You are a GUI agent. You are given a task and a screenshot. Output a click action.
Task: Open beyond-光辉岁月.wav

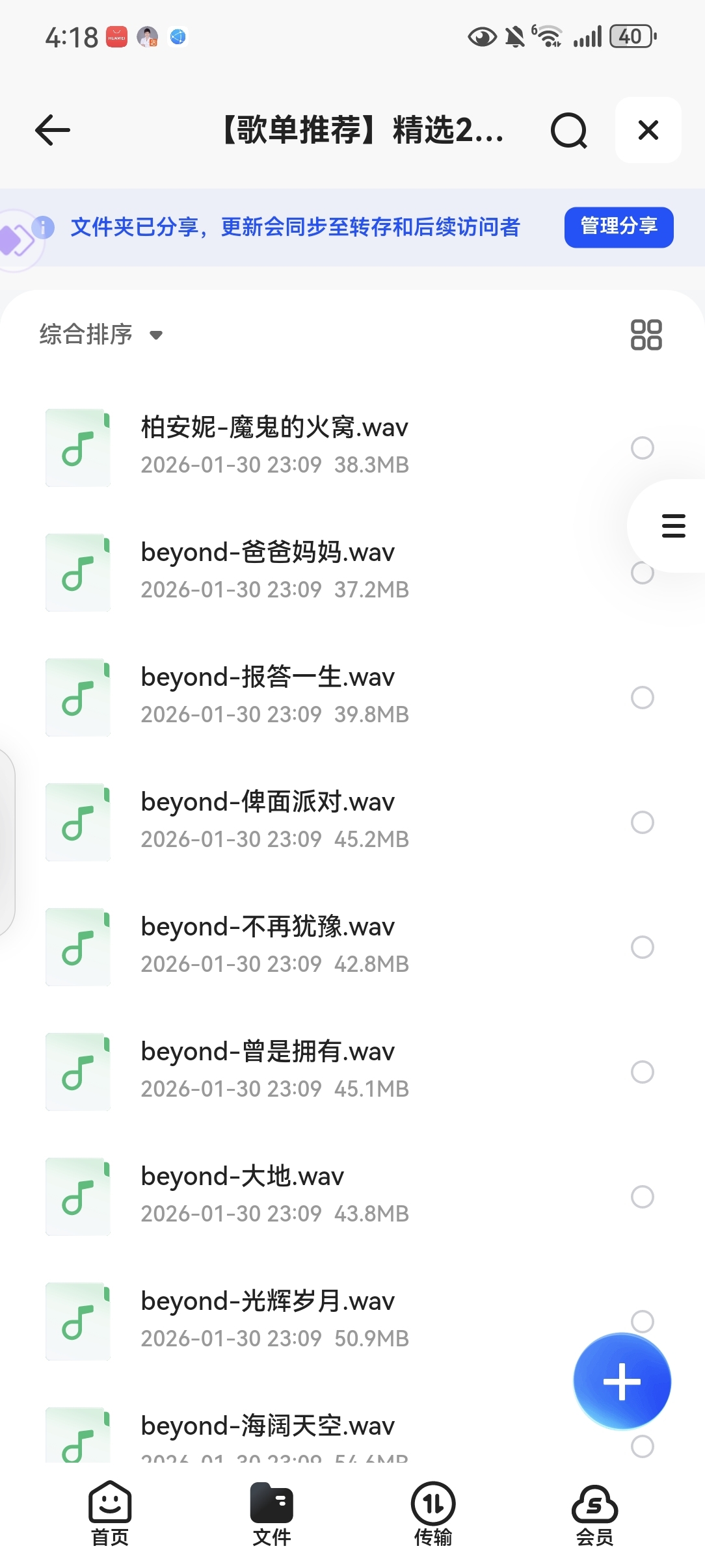click(268, 1320)
